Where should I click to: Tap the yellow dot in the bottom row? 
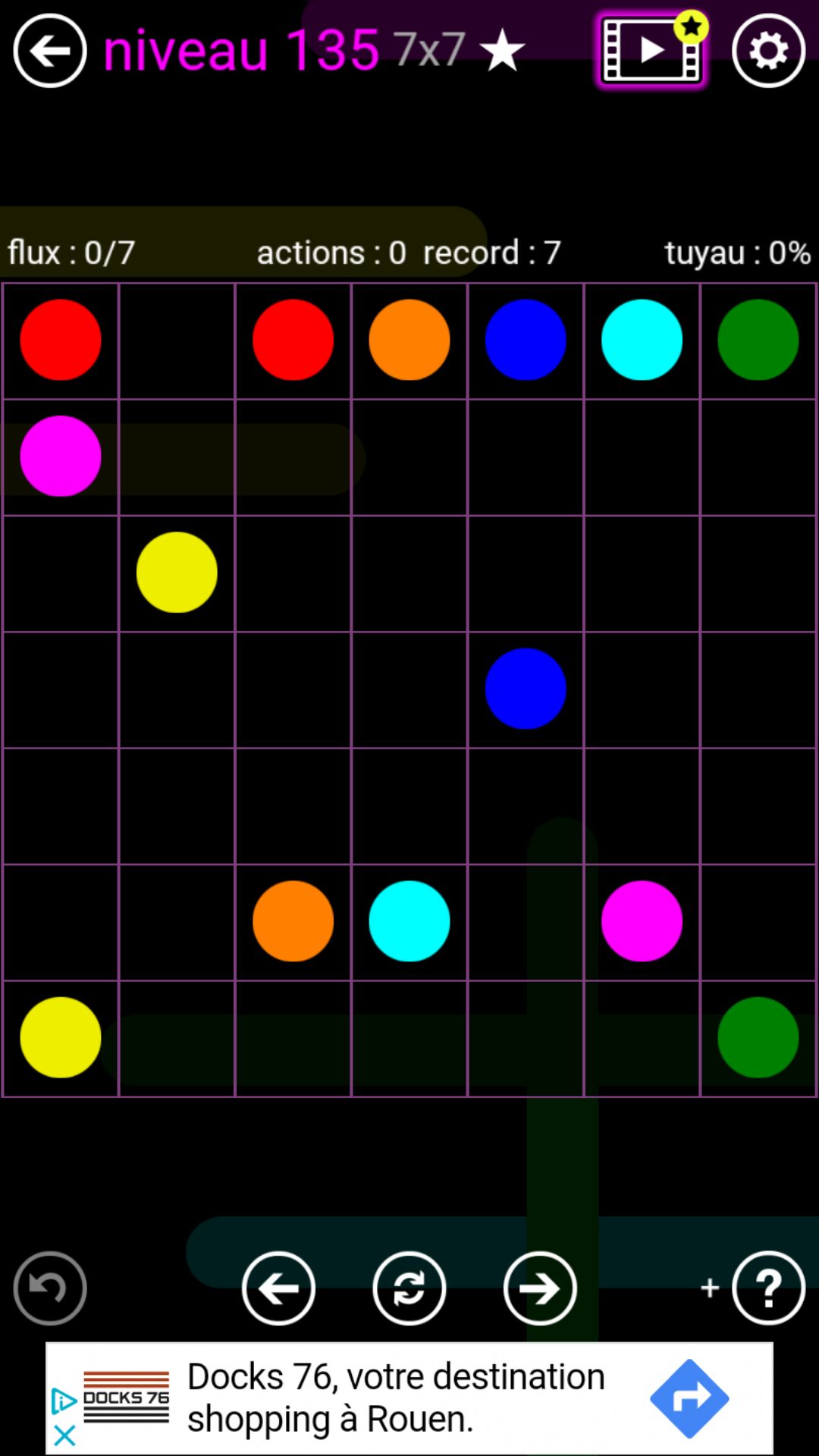click(61, 1037)
